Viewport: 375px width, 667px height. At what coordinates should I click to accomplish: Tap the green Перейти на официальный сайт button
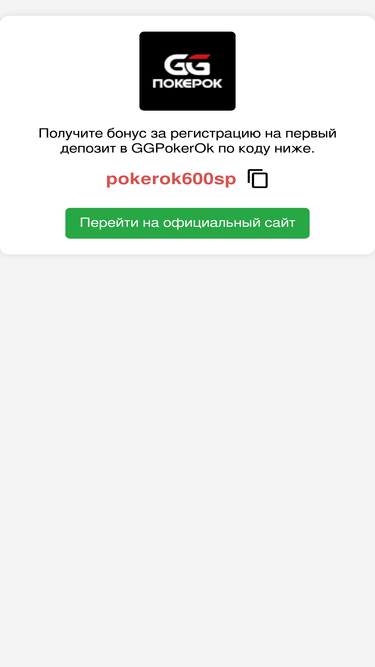click(x=187, y=223)
